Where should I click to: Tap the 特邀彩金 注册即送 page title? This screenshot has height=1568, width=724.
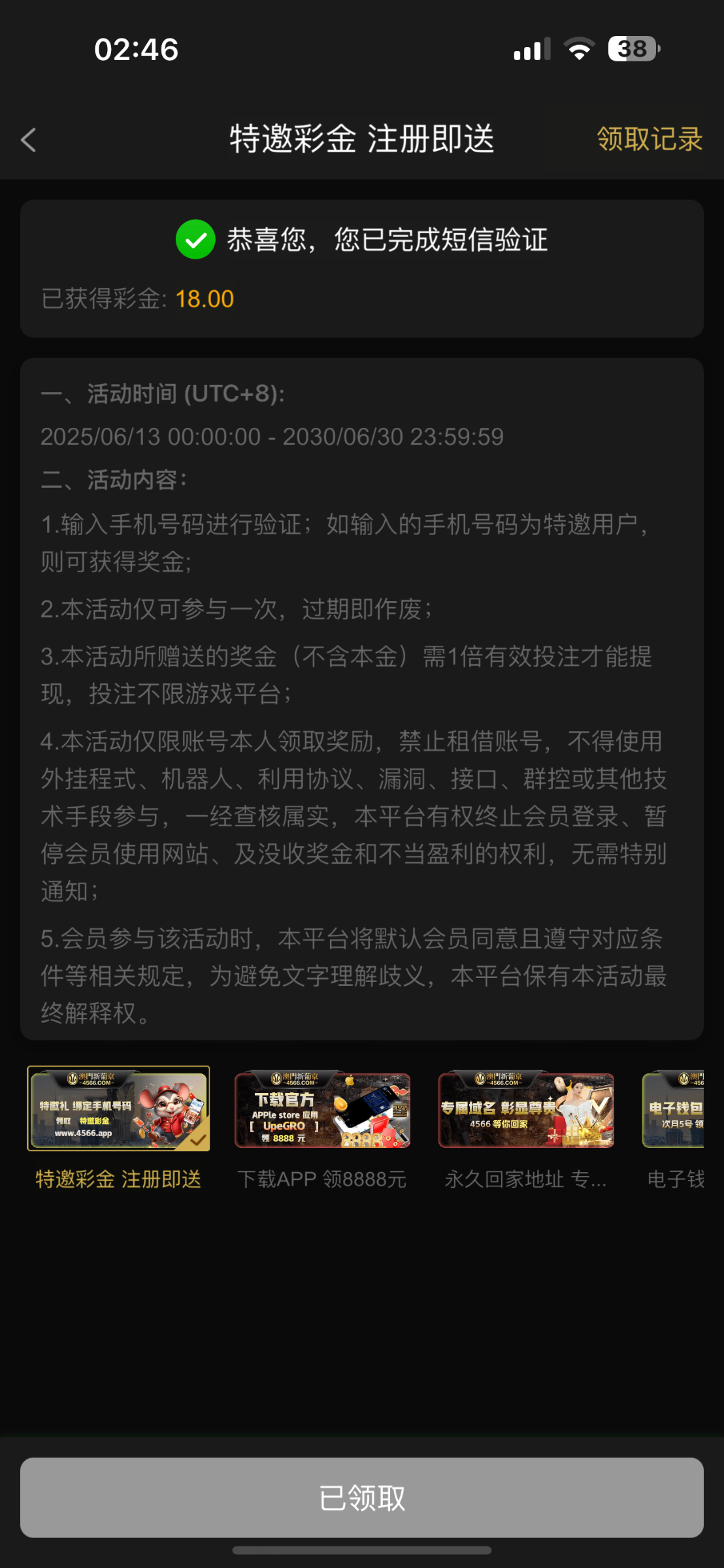(x=362, y=139)
